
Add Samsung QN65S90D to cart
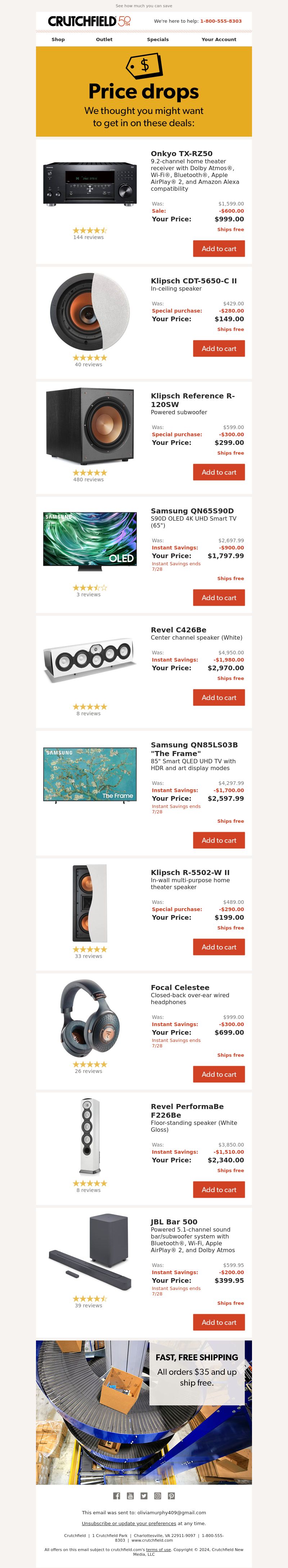[219, 598]
